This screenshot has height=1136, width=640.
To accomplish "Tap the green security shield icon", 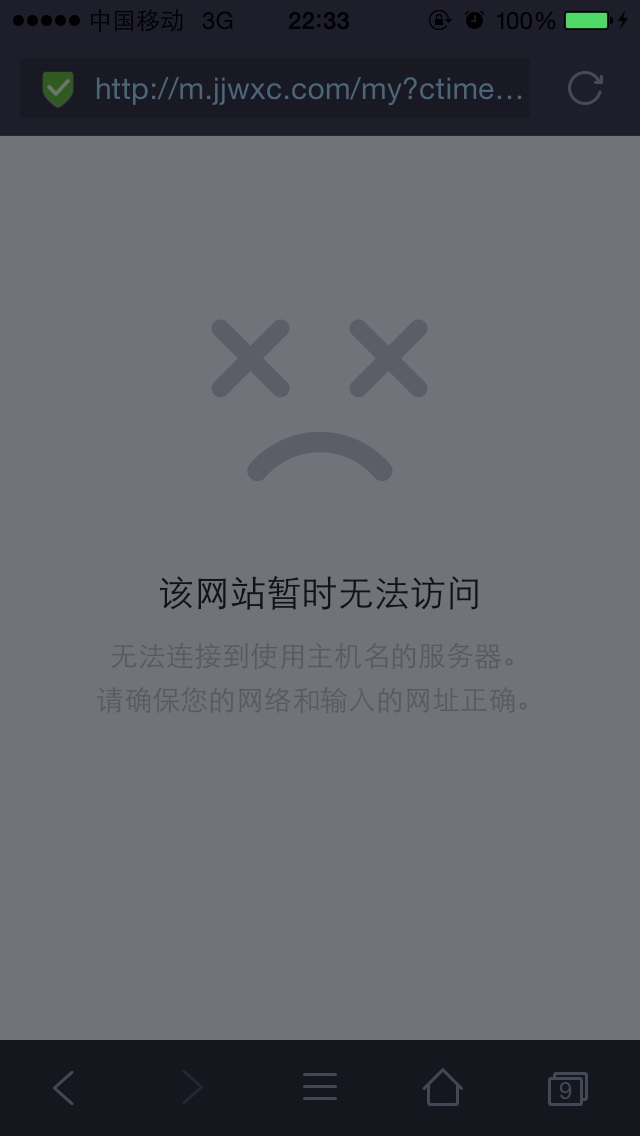I will coord(58,89).
